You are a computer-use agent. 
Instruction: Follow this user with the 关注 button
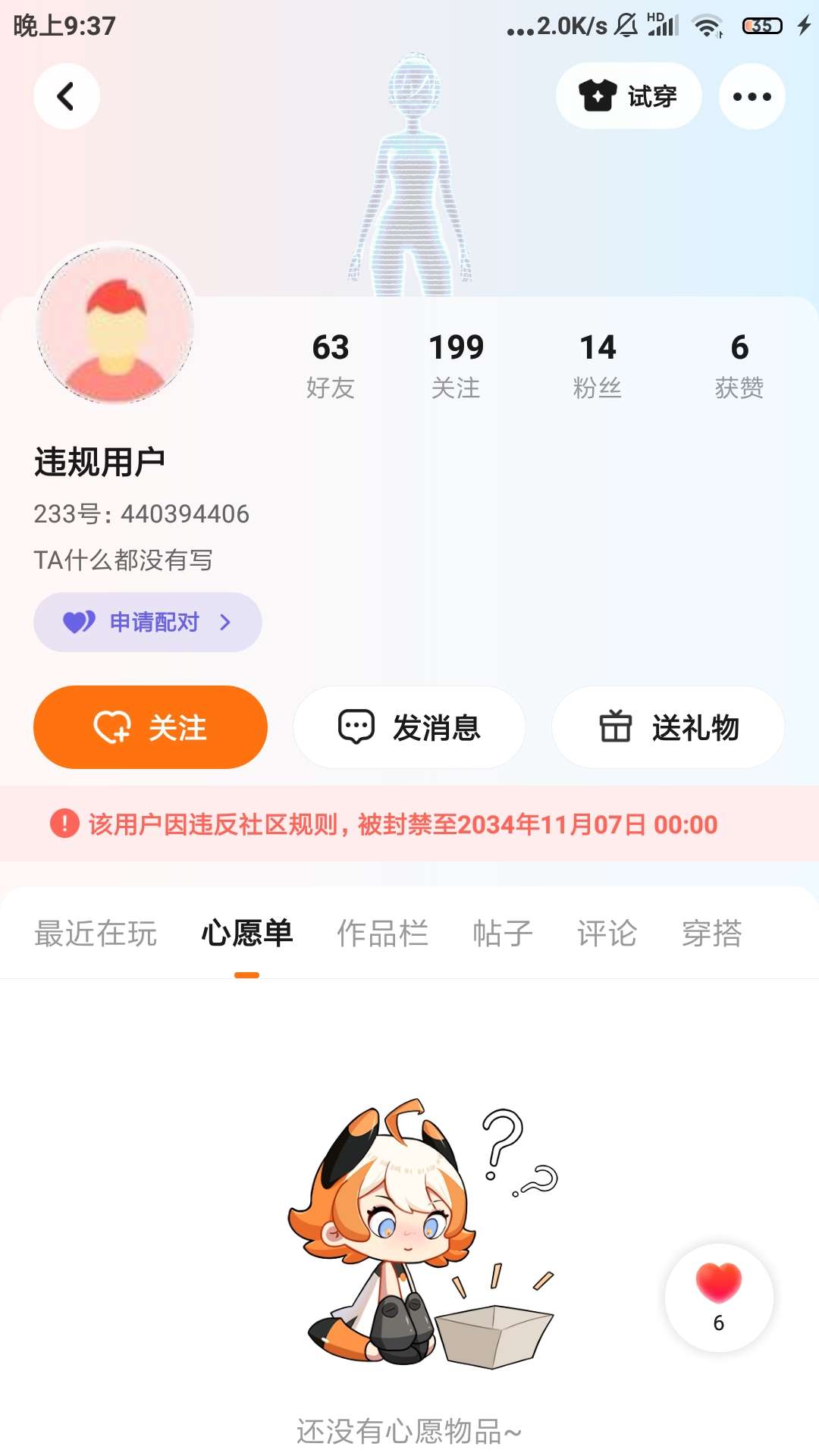(150, 727)
